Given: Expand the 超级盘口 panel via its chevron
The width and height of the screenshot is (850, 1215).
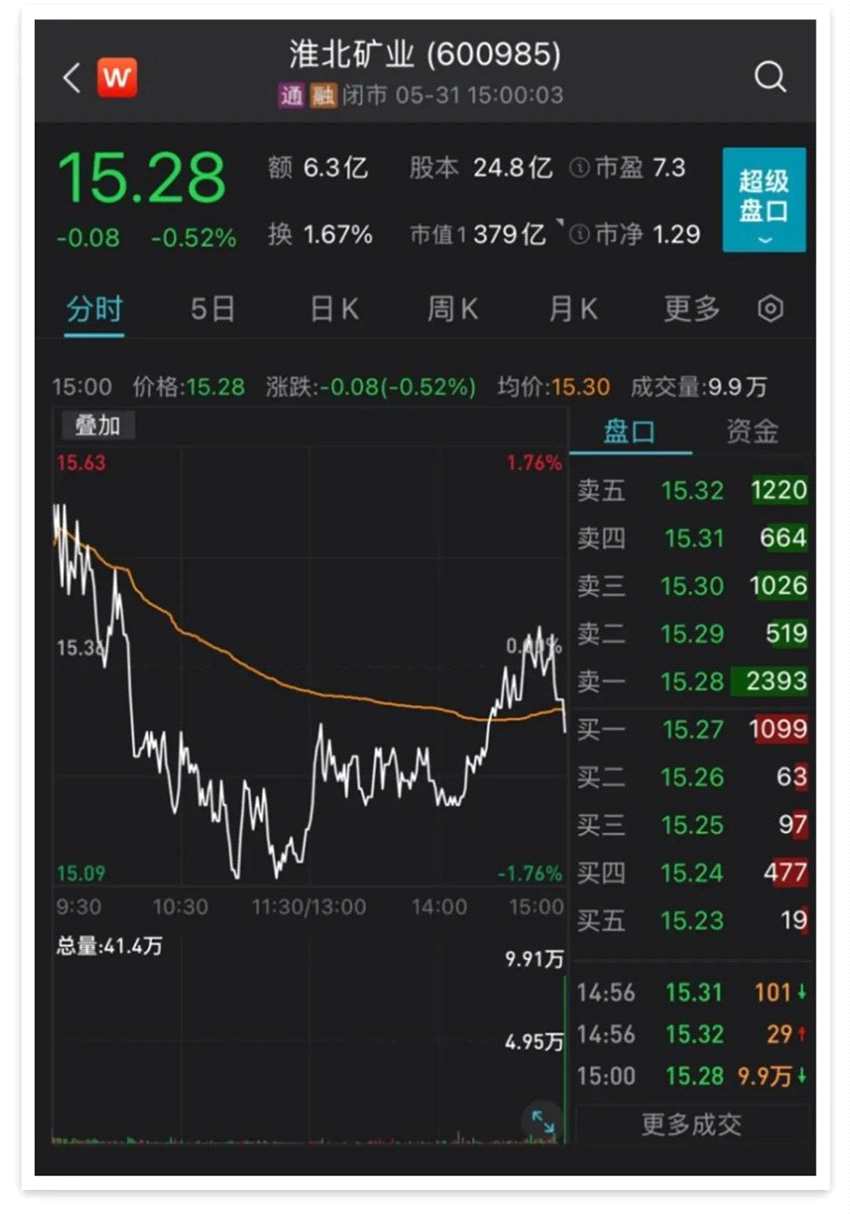Looking at the screenshot, I should 765,240.
